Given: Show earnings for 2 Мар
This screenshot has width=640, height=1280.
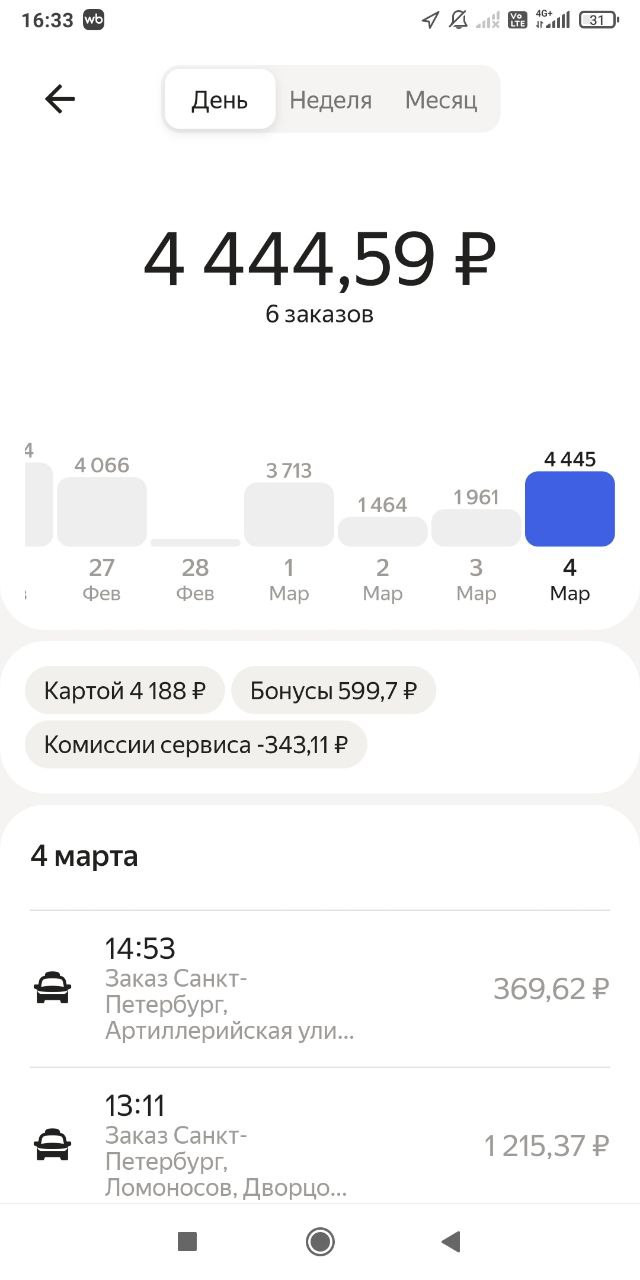Looking at the screenshot, I should tap(382, 531).
